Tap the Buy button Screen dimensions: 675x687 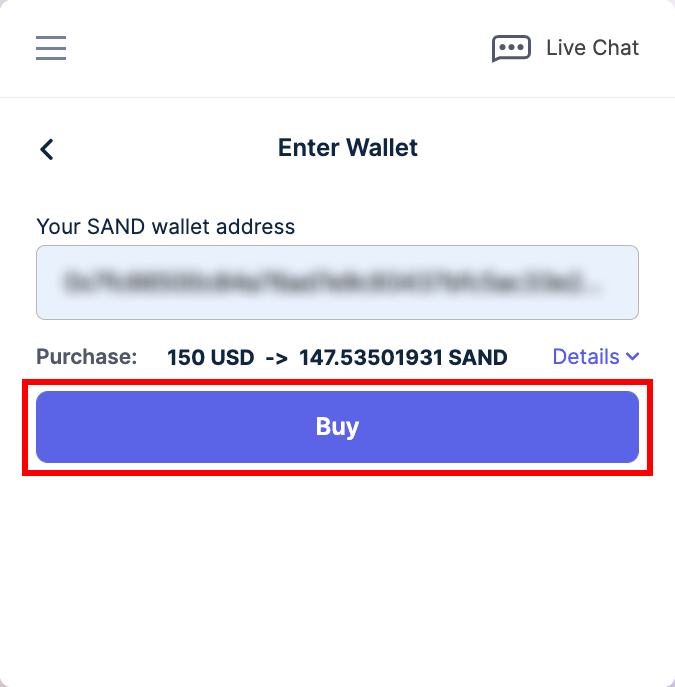(337, 427)
